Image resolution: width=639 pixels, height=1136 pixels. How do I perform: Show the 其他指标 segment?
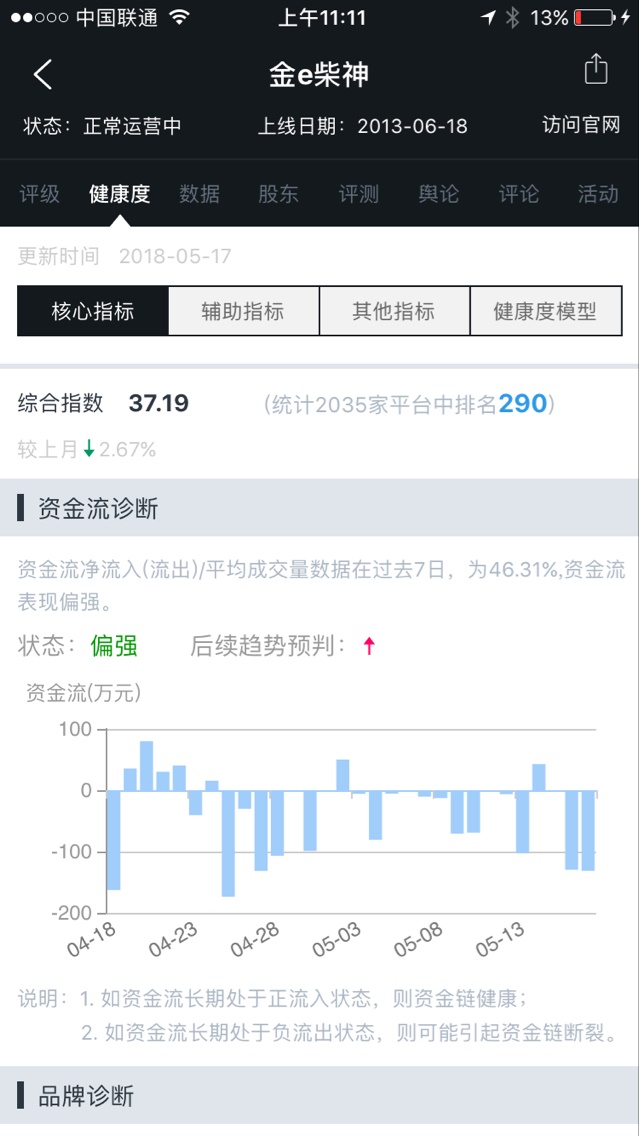[x=394, y=311]
